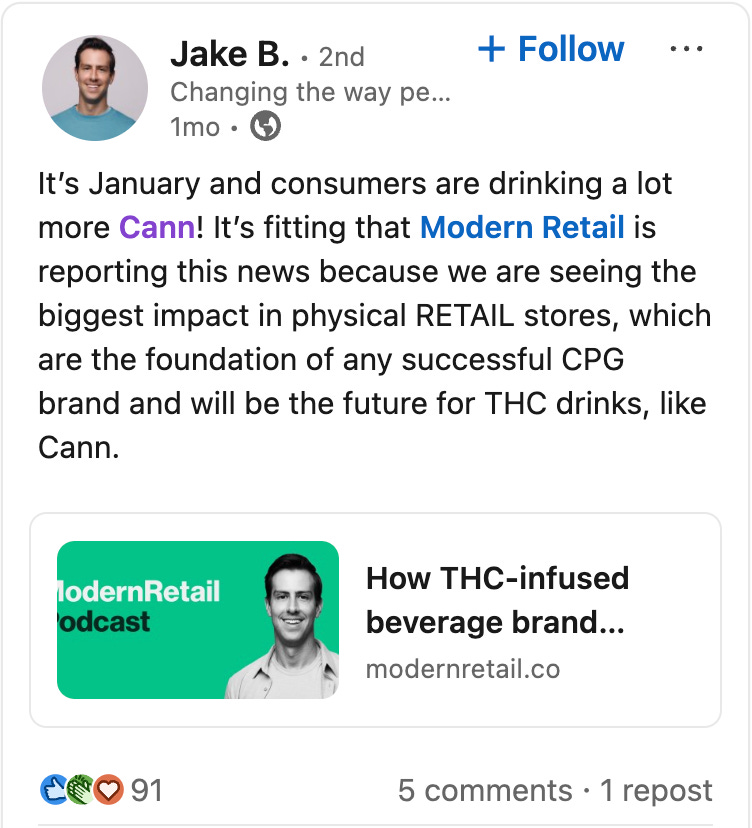
Task: Open Jake B.'s profile picture
Action: coord(95,88)
